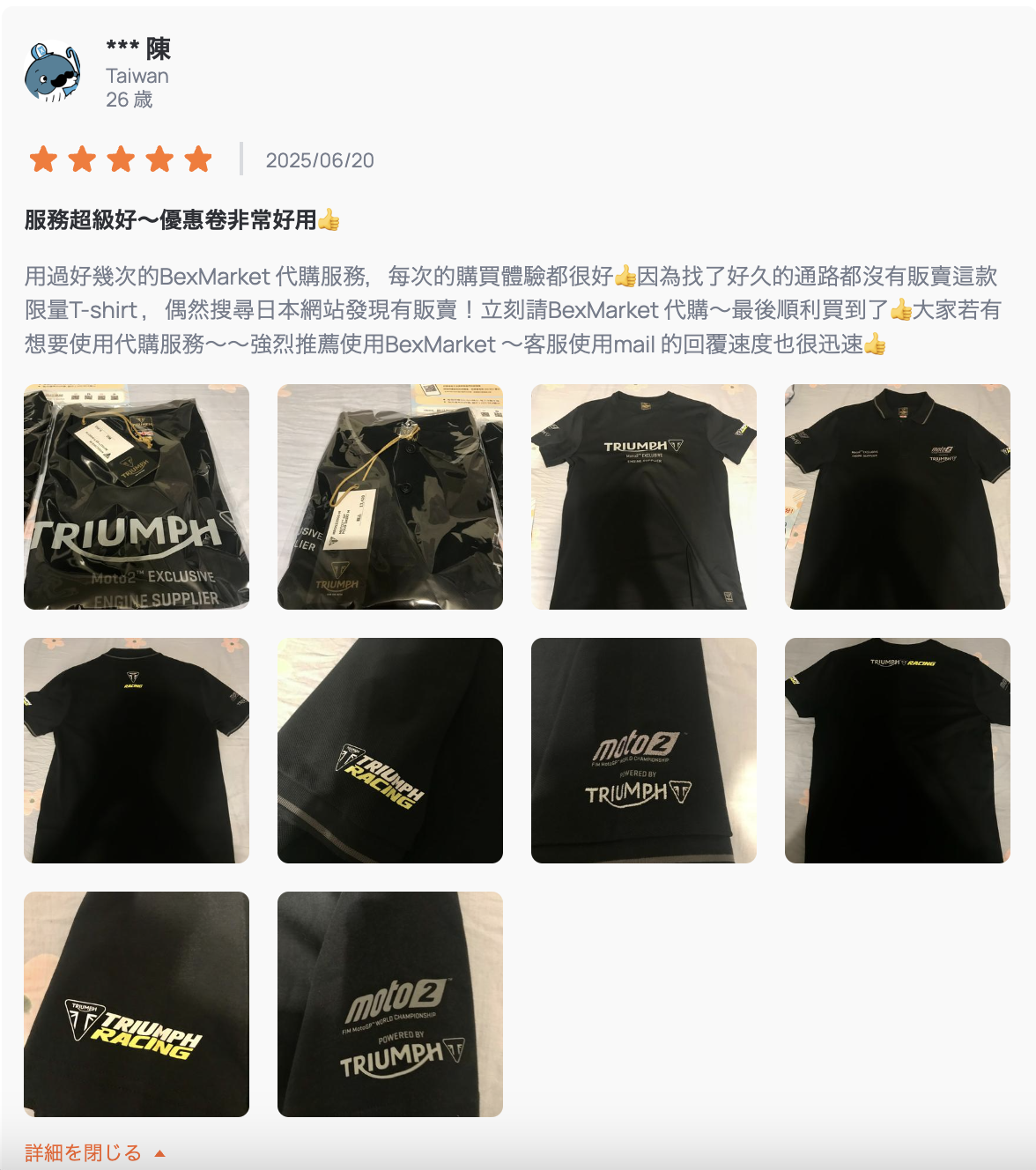
Task: Open the Moto2 logo on polo hem photo
Action: pos(644,751)
